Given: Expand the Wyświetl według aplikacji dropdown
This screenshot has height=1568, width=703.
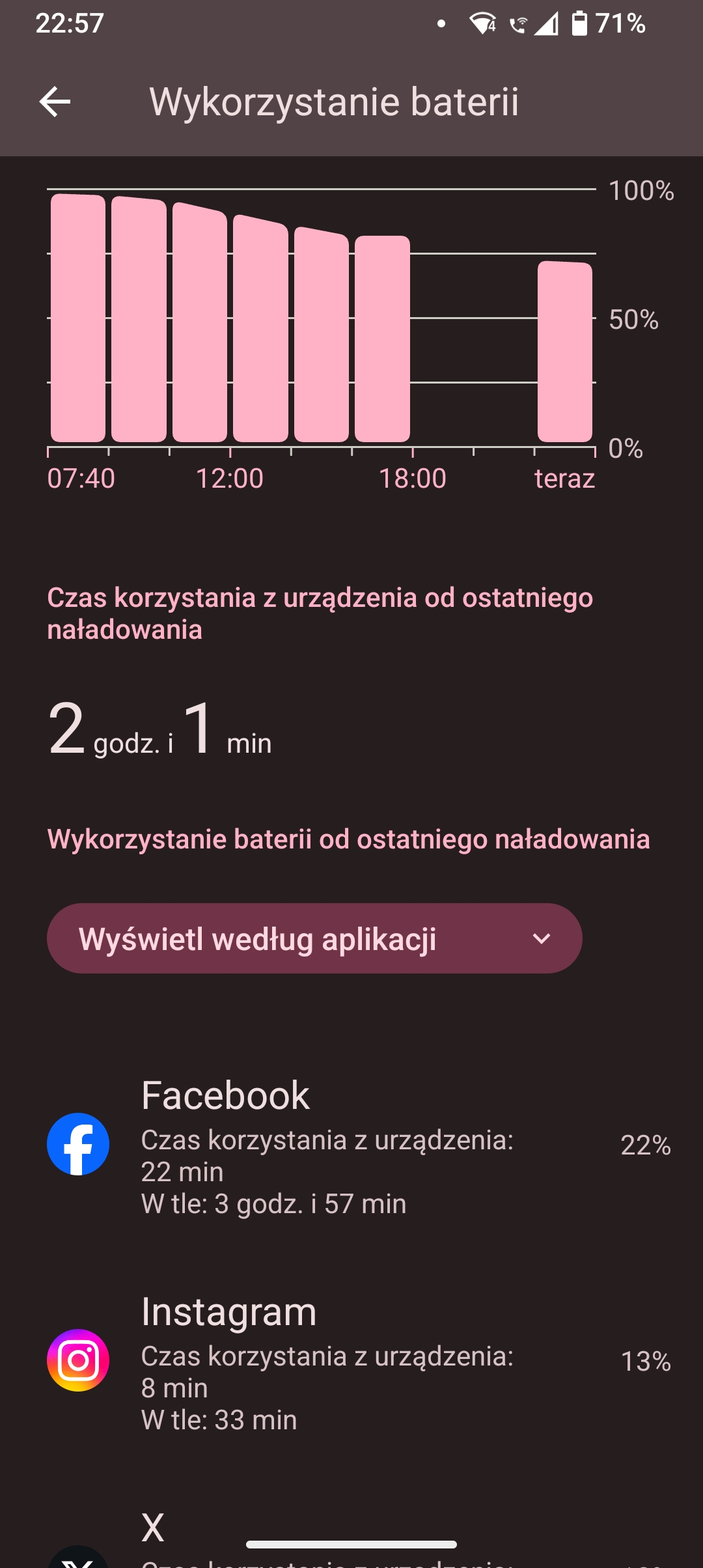Looking at the screenshot, I should (314, 938).
